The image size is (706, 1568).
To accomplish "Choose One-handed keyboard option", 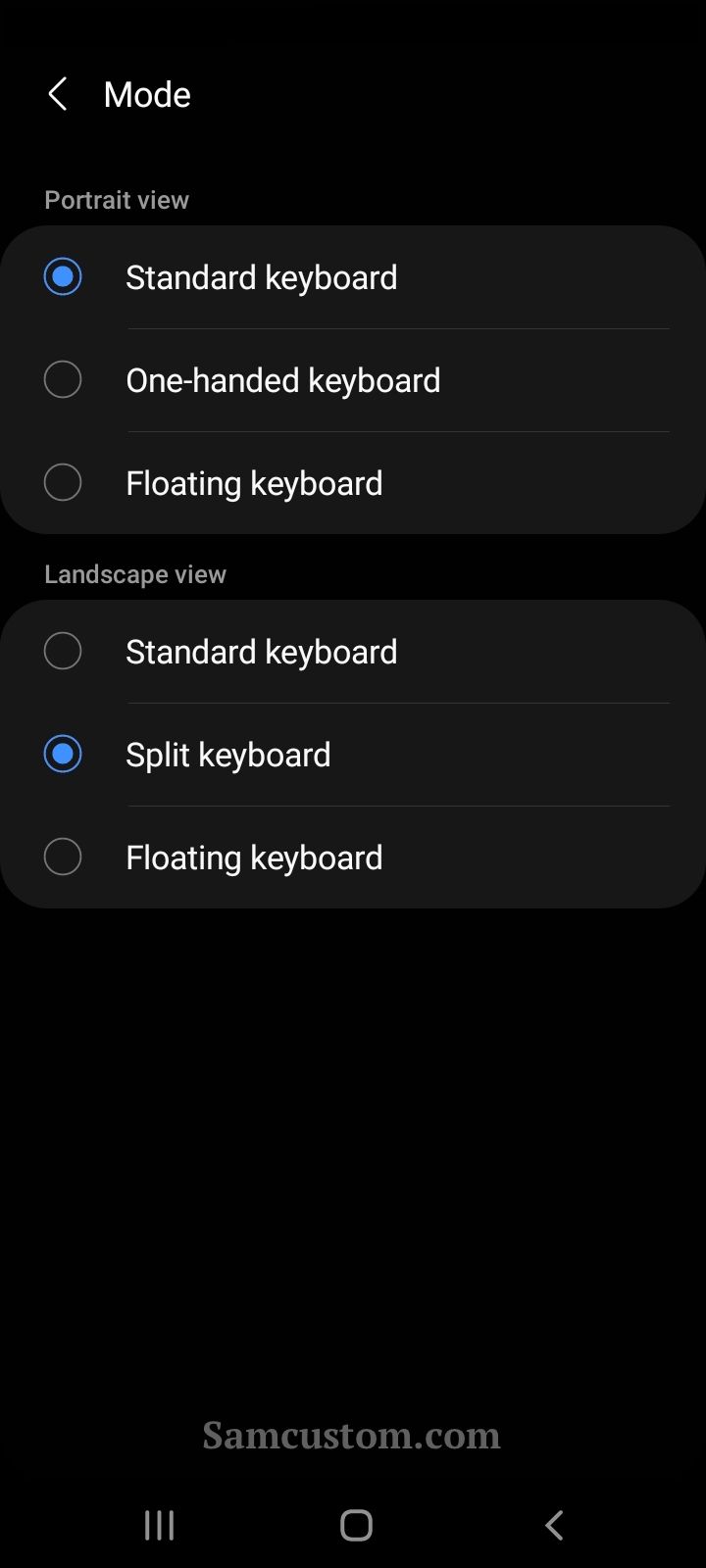I will click(x=353, y=380).
